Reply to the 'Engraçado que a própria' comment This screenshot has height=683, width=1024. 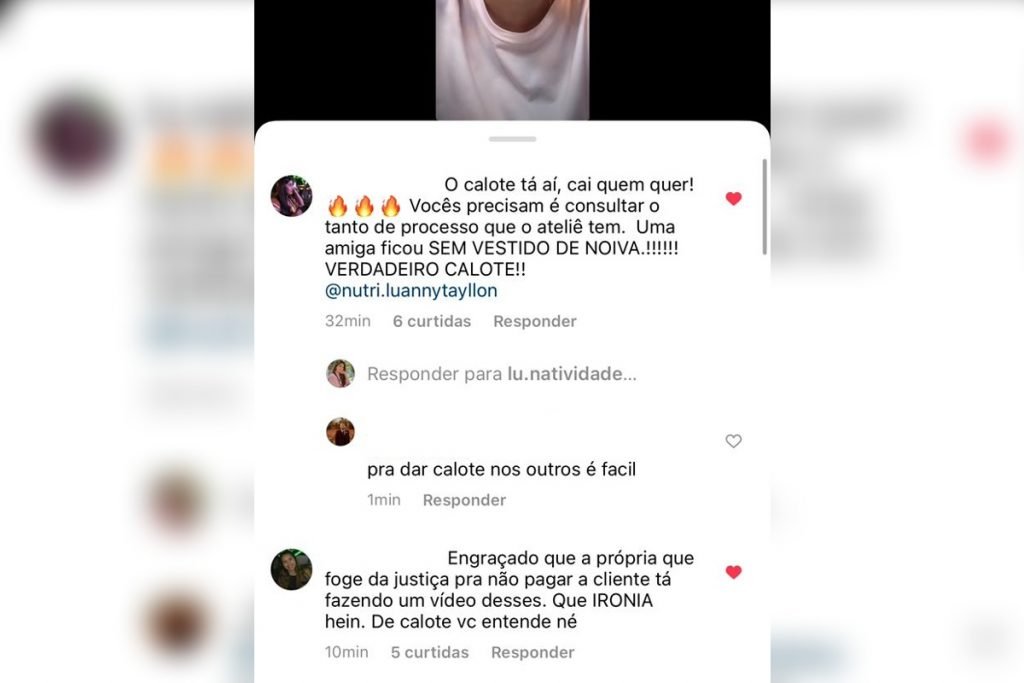(532, 652)
